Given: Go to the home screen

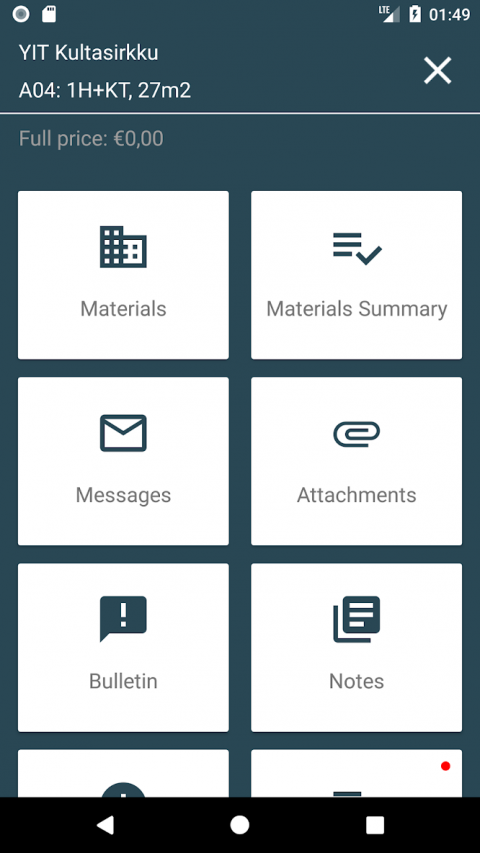Looking at the screenshot, I should tap(240, 825).
